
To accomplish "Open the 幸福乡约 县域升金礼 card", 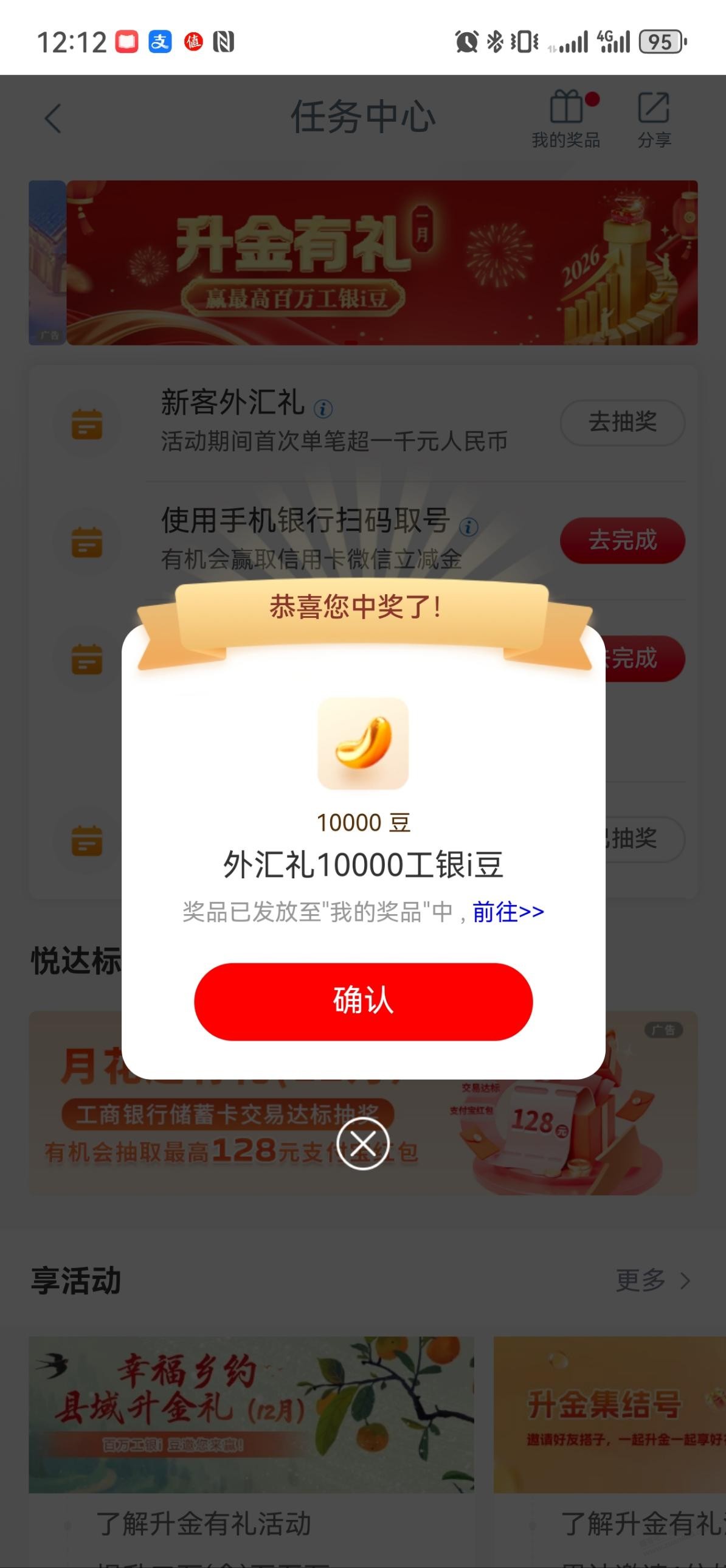I will coord(251,1414).
